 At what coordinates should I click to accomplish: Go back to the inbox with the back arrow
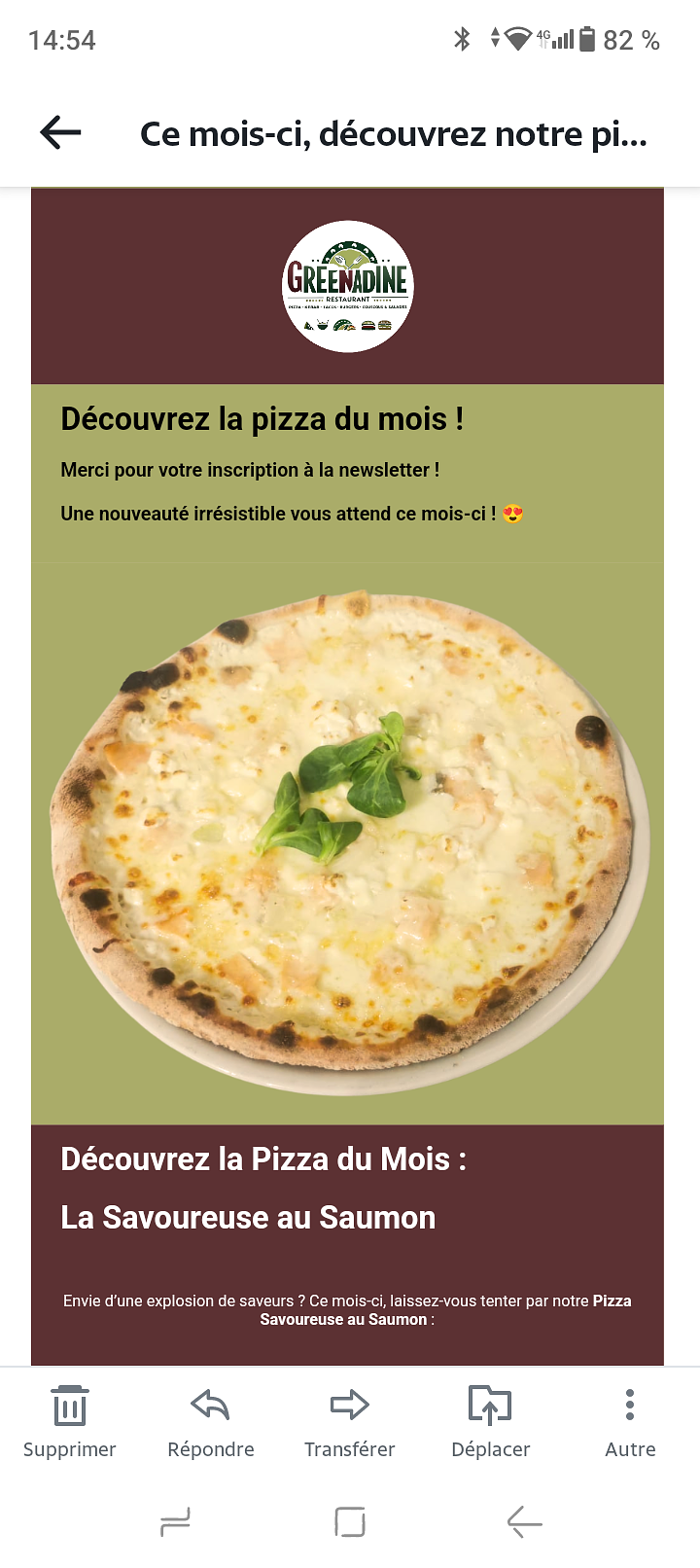click(x=60, y=133)
